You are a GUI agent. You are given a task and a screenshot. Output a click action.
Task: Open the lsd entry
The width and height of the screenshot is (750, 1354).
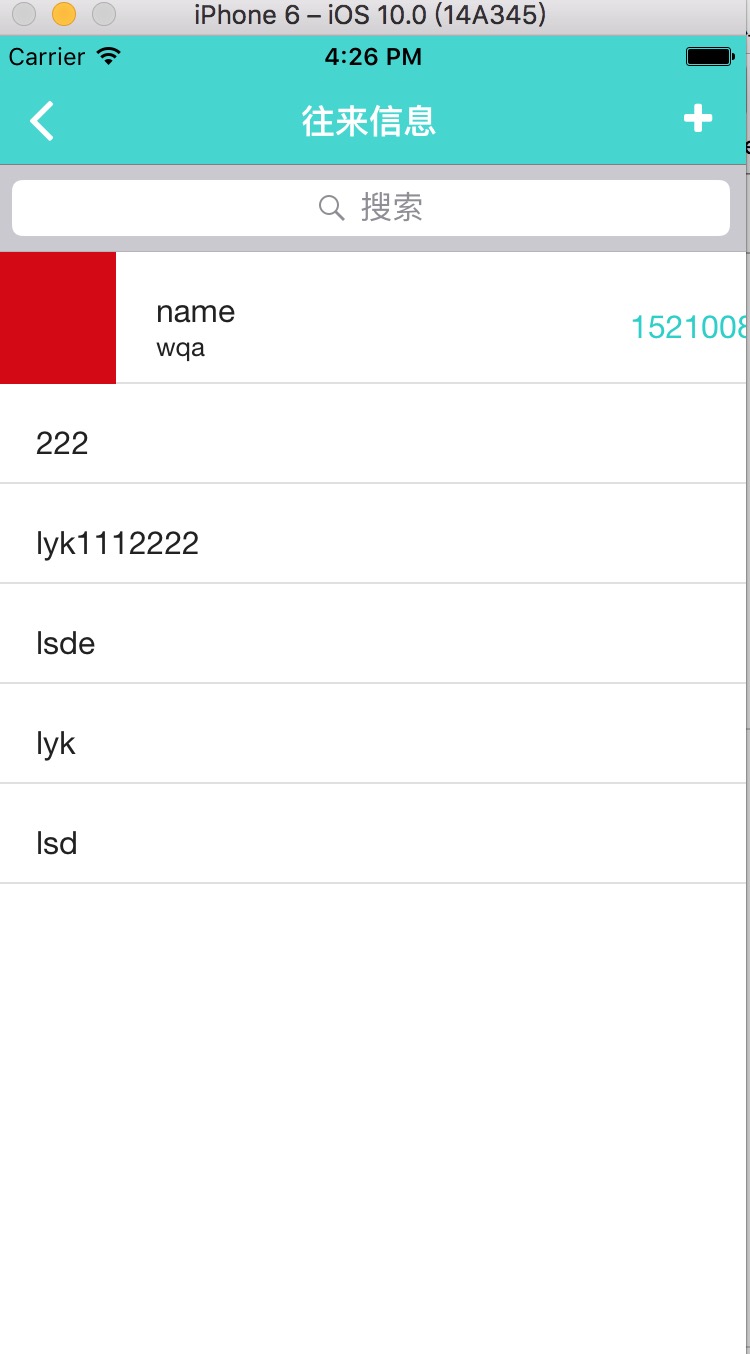[x=373, y=834]
